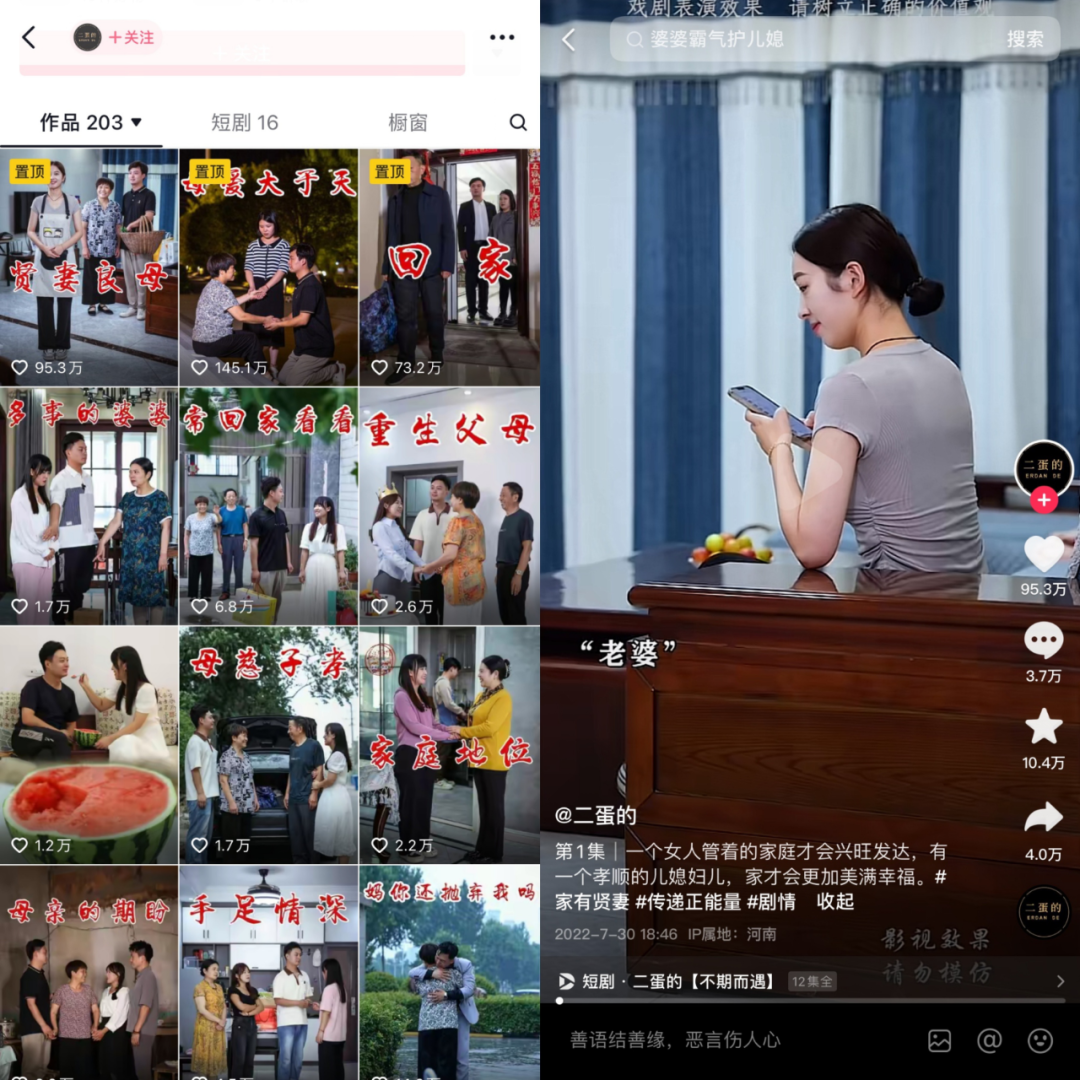The image size is (1080, 1080).
Task: Favorite the video with star icon
Action: click(x=1044, y=728)
